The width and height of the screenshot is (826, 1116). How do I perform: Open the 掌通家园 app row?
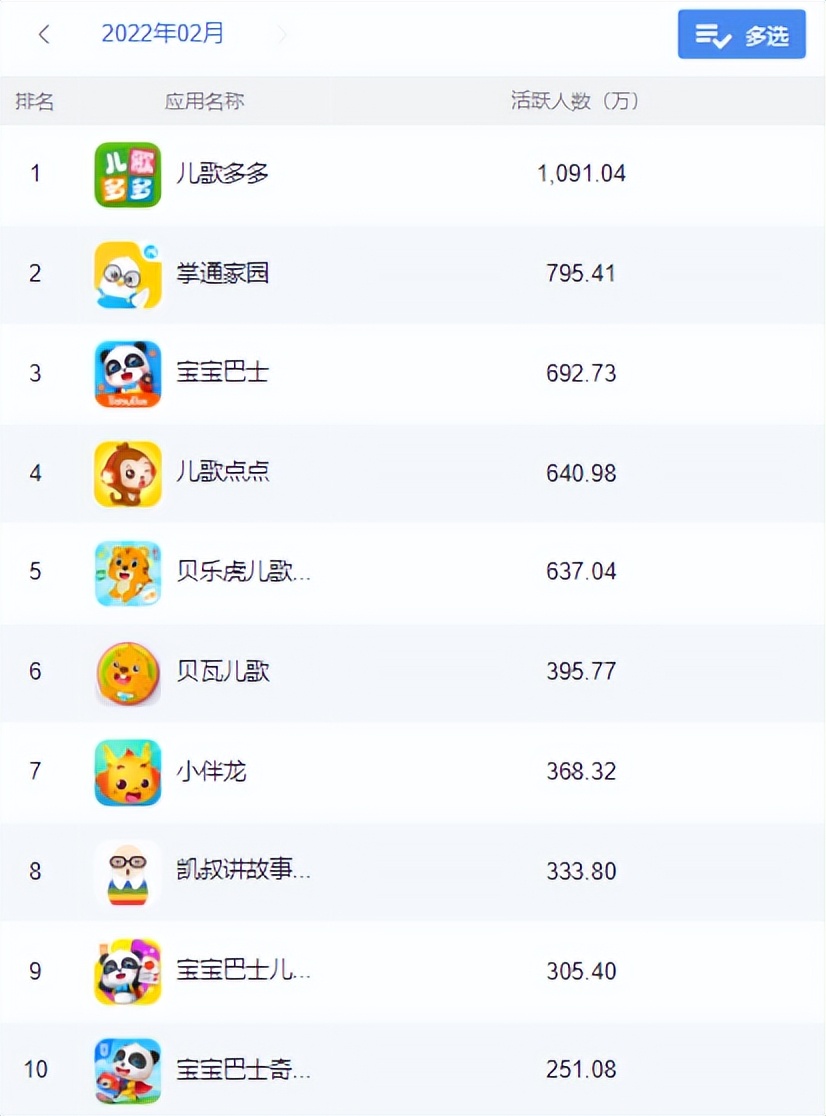[222, 273]
